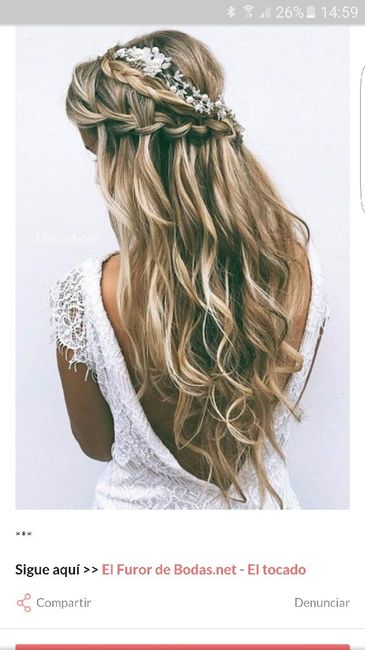Image resolution: width=365 pixels, height=650 pixels.
Task: Share this post via Compartir
Action: coord(54,603)
